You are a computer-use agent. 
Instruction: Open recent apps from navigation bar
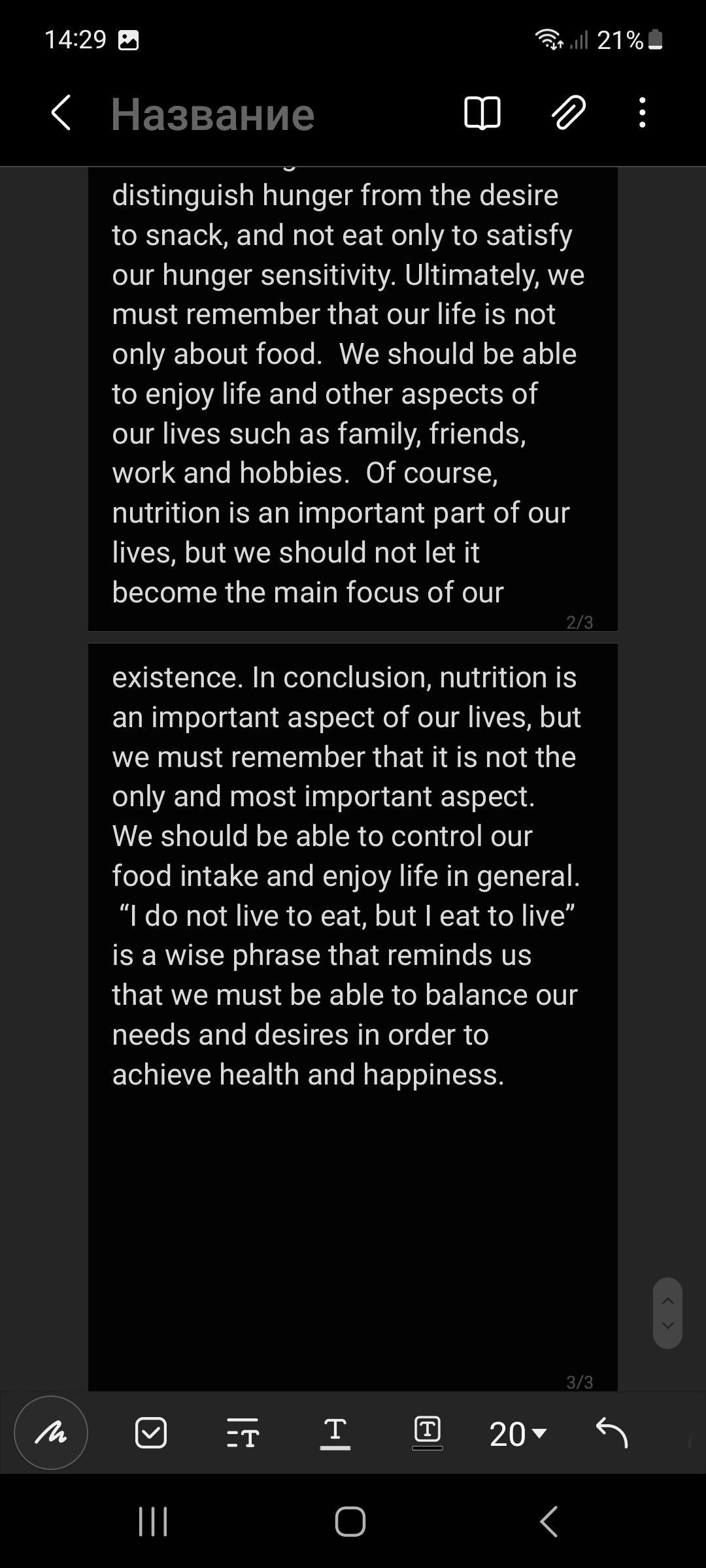(153, 1522)
